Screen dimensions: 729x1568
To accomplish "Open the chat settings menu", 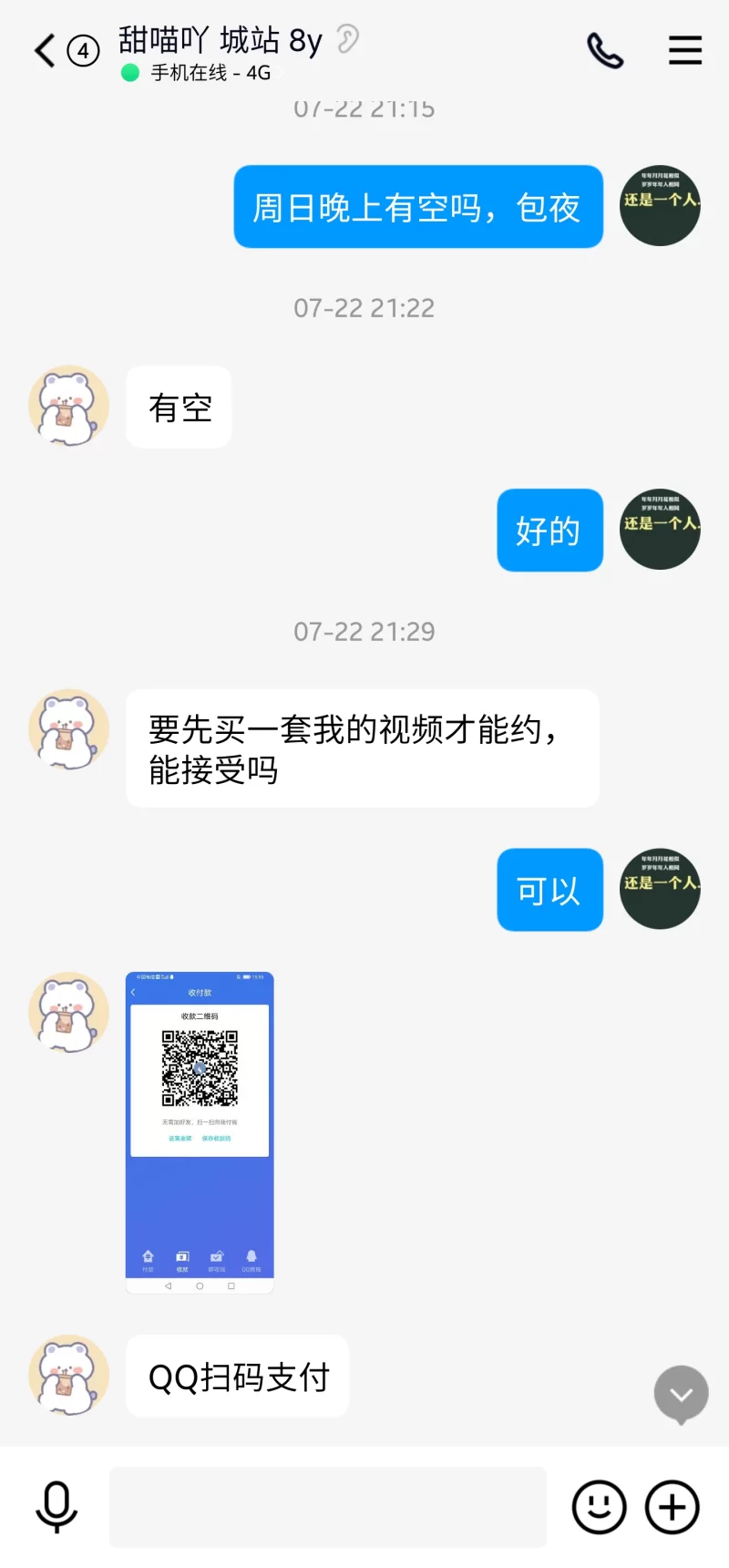I will pyautogui.click(x=684, y=50).
